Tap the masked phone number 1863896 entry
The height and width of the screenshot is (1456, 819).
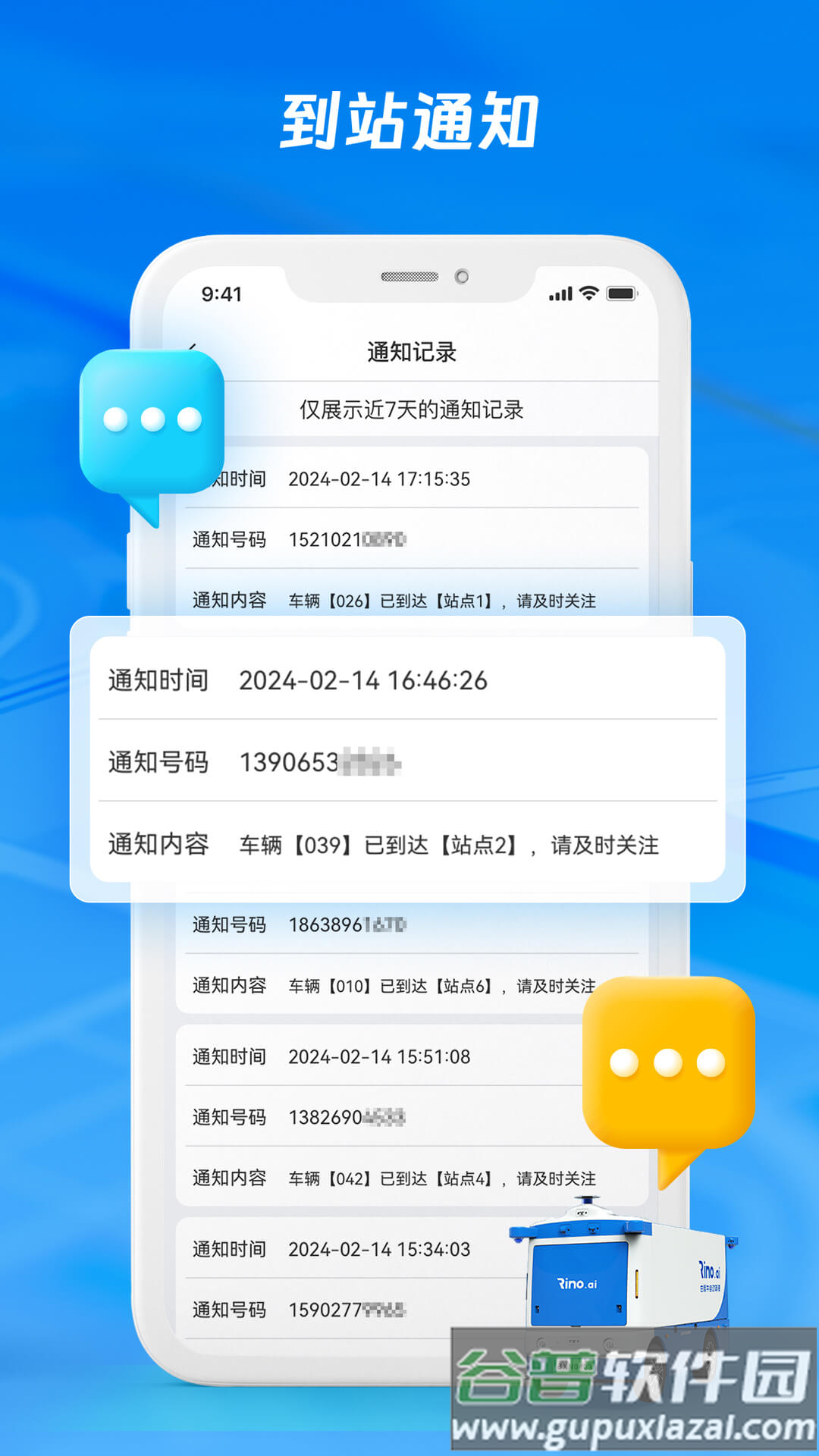[349, 924]
